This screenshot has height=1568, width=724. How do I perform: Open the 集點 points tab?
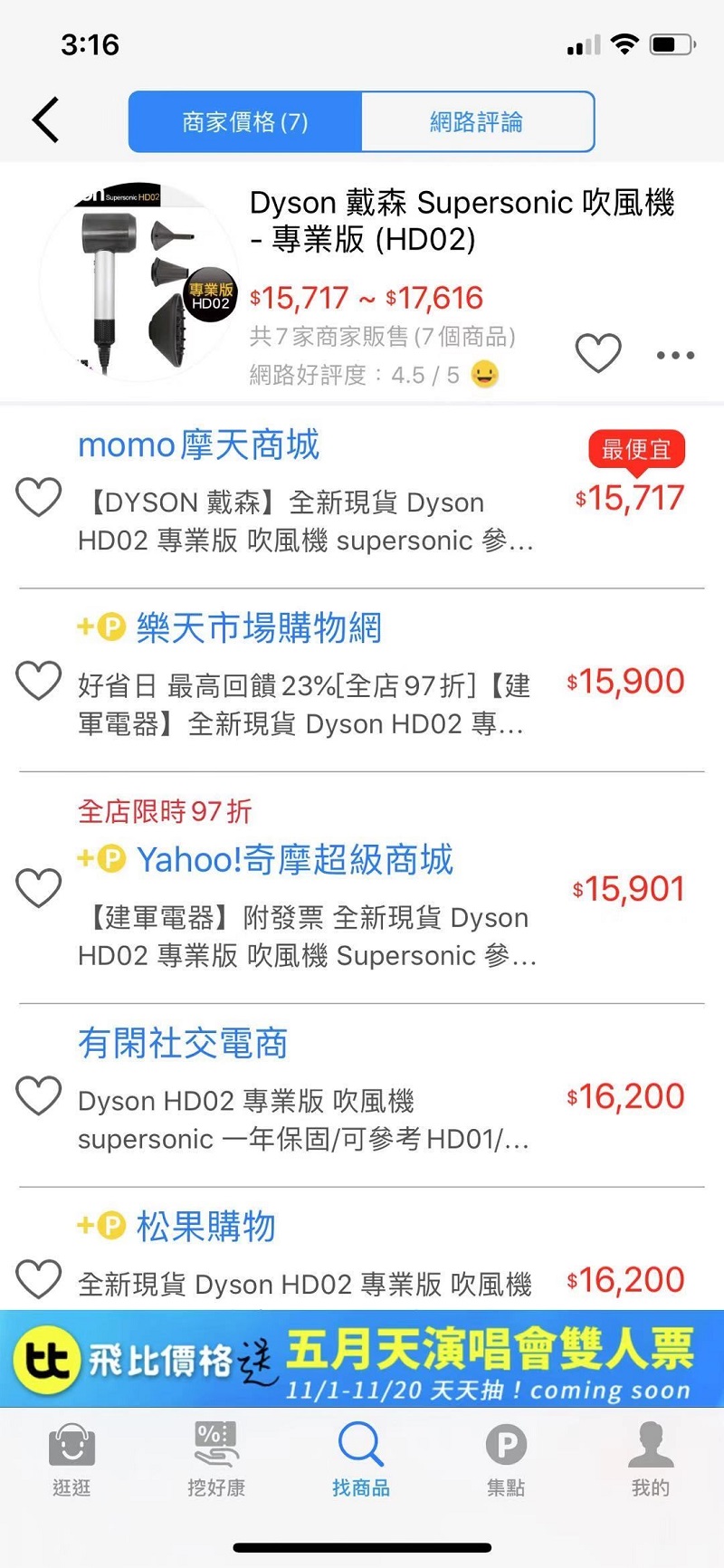point(506,1458)
